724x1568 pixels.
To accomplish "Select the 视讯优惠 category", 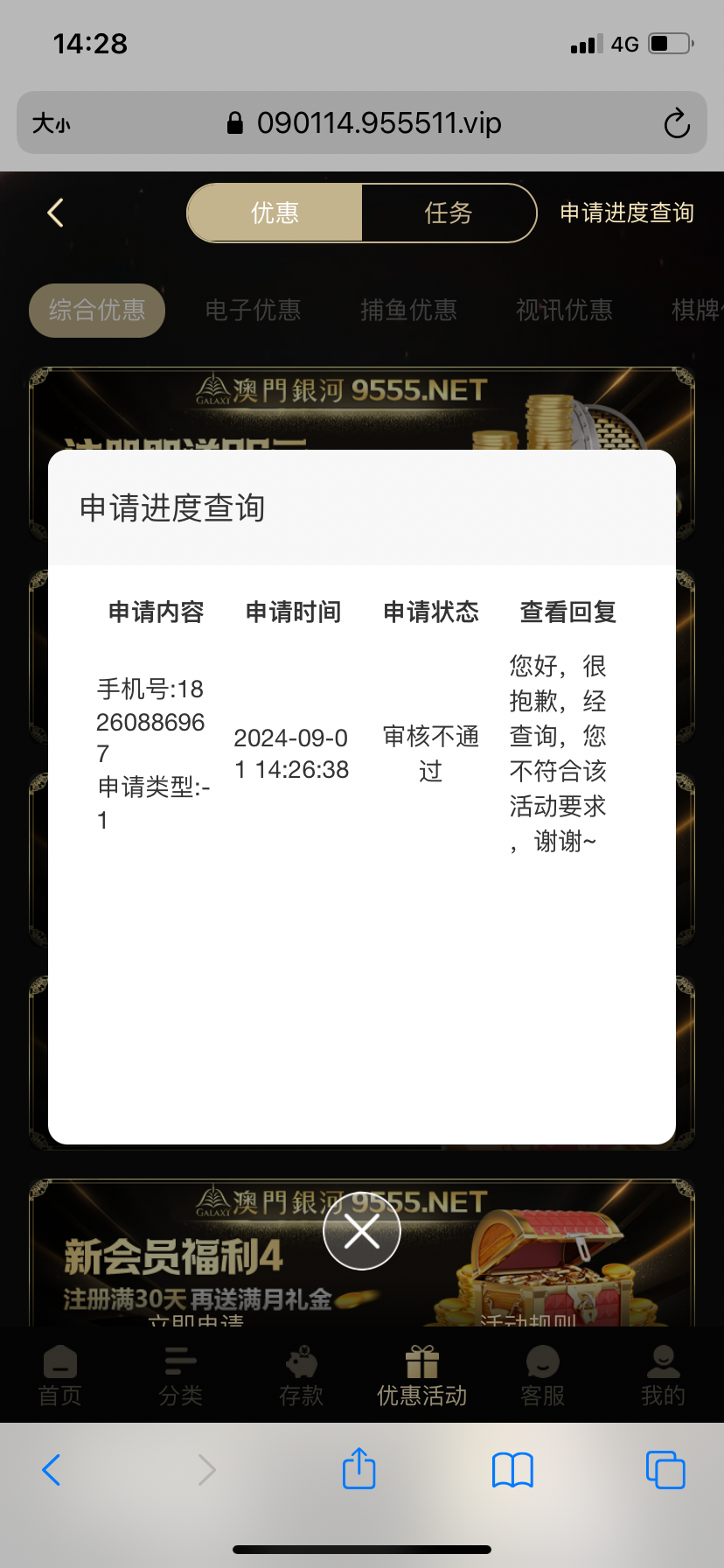I will 564,310.
